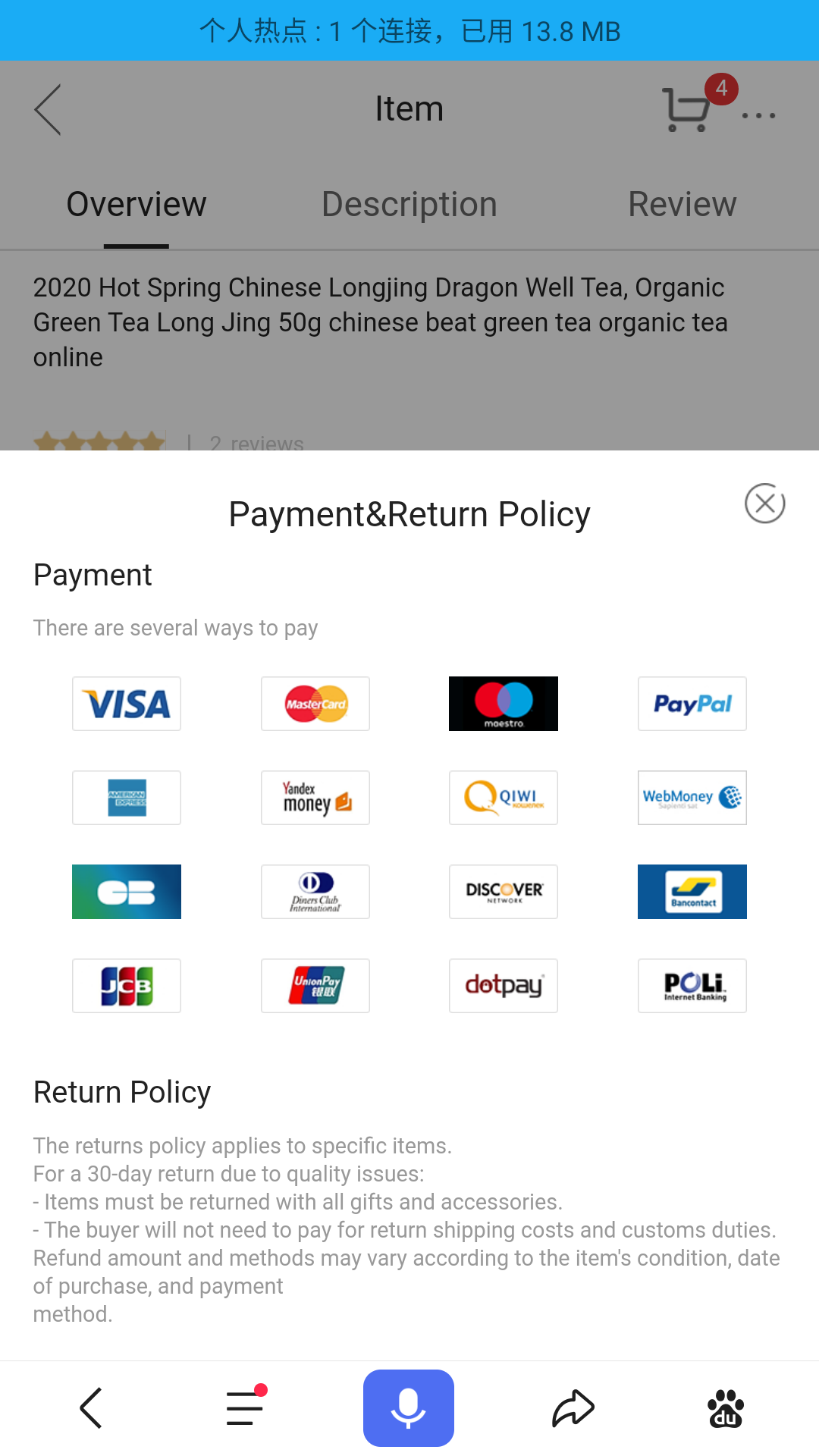Go back using the browser back arrow
Viewport: 819px width, 1456px height.
pyautogui.click(x=91, y=1408)
